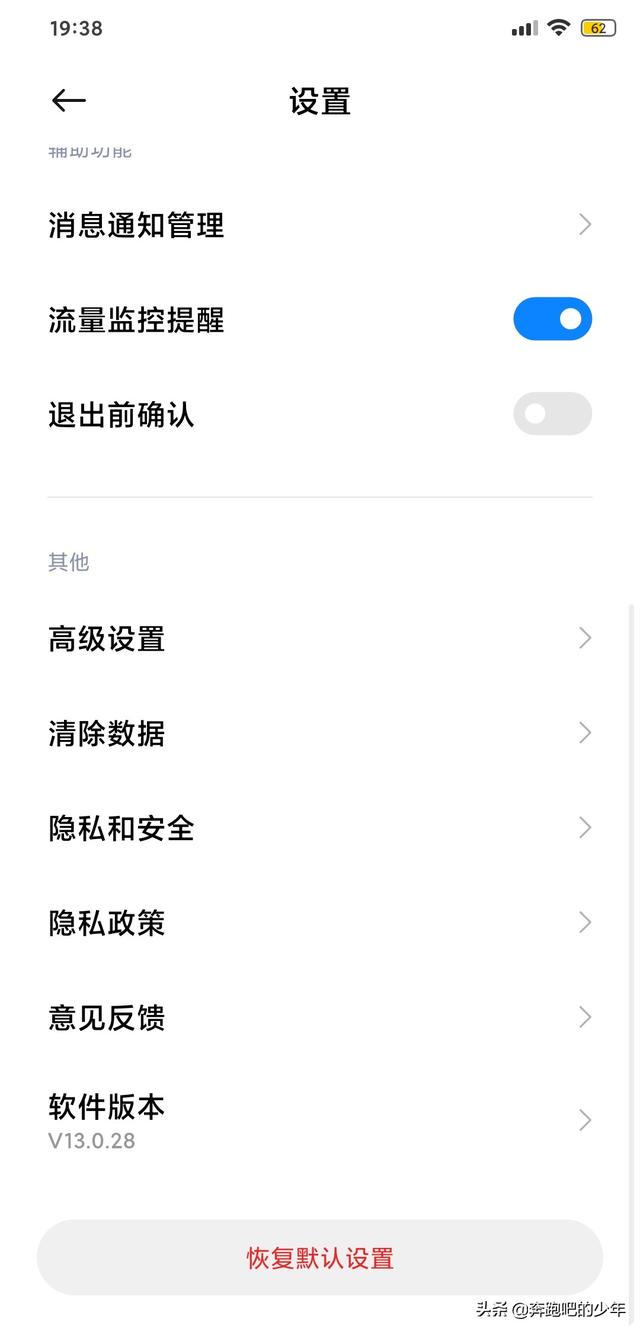Open 软件版本 V13.0.28 details
Image resolution: width=640 pixels, height=1332 pixels.
click(320, 1120)
